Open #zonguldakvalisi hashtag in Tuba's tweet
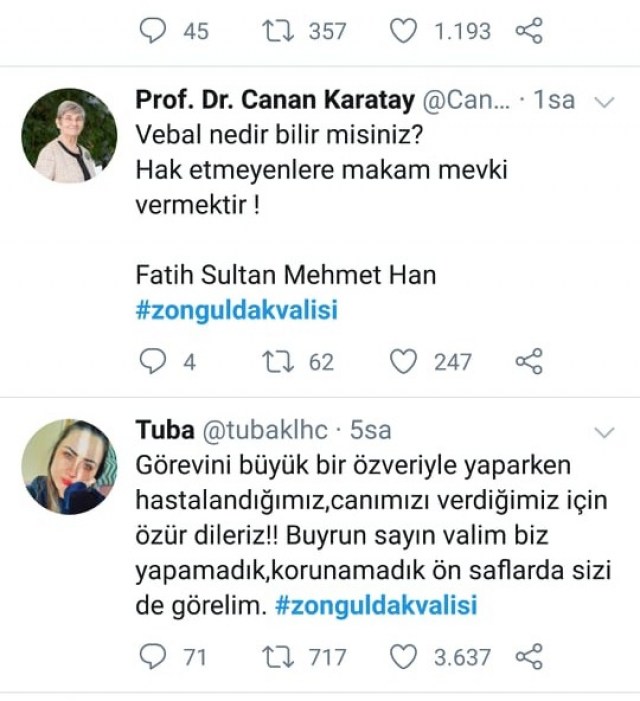 [375, 605]
